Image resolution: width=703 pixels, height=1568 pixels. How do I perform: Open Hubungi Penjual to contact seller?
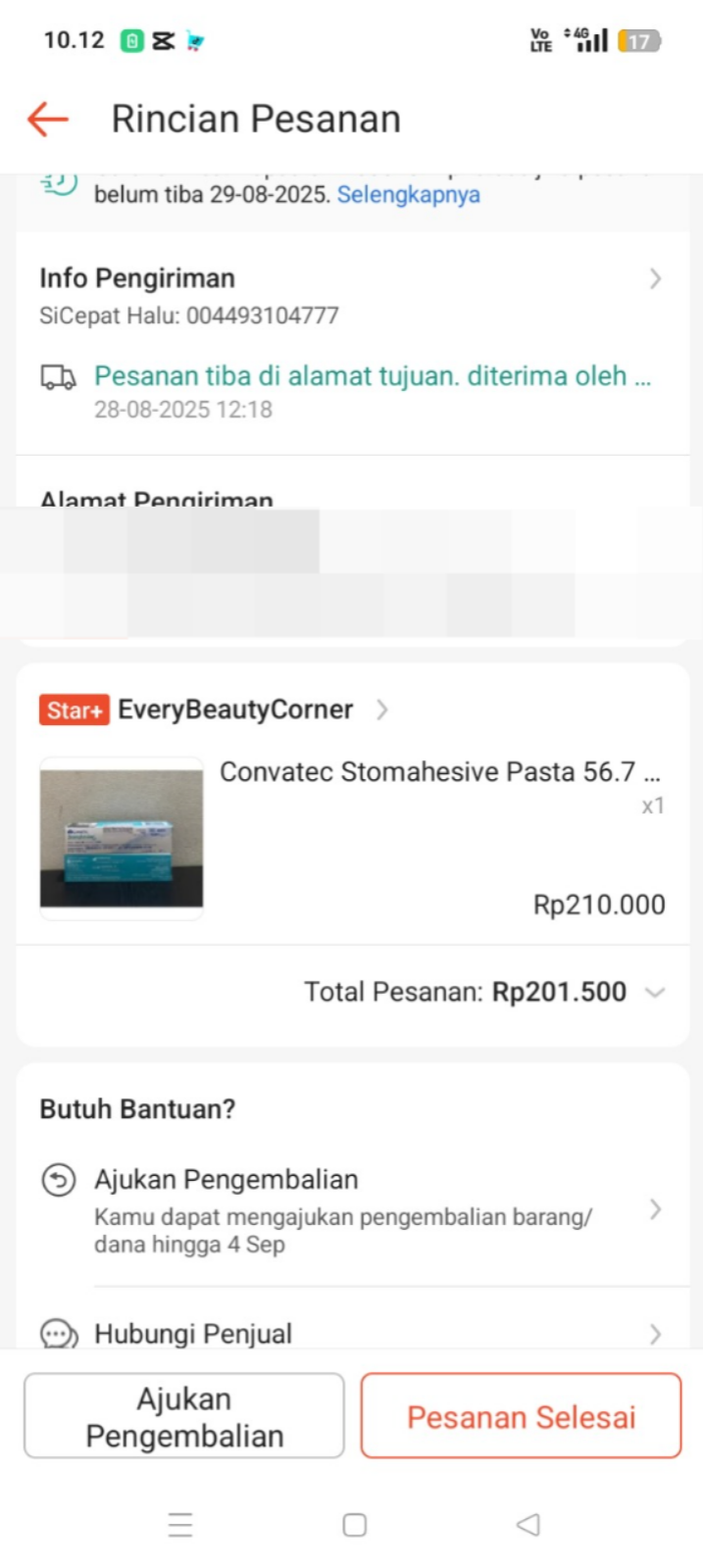pyautogui.click(x=351, y=1333)
